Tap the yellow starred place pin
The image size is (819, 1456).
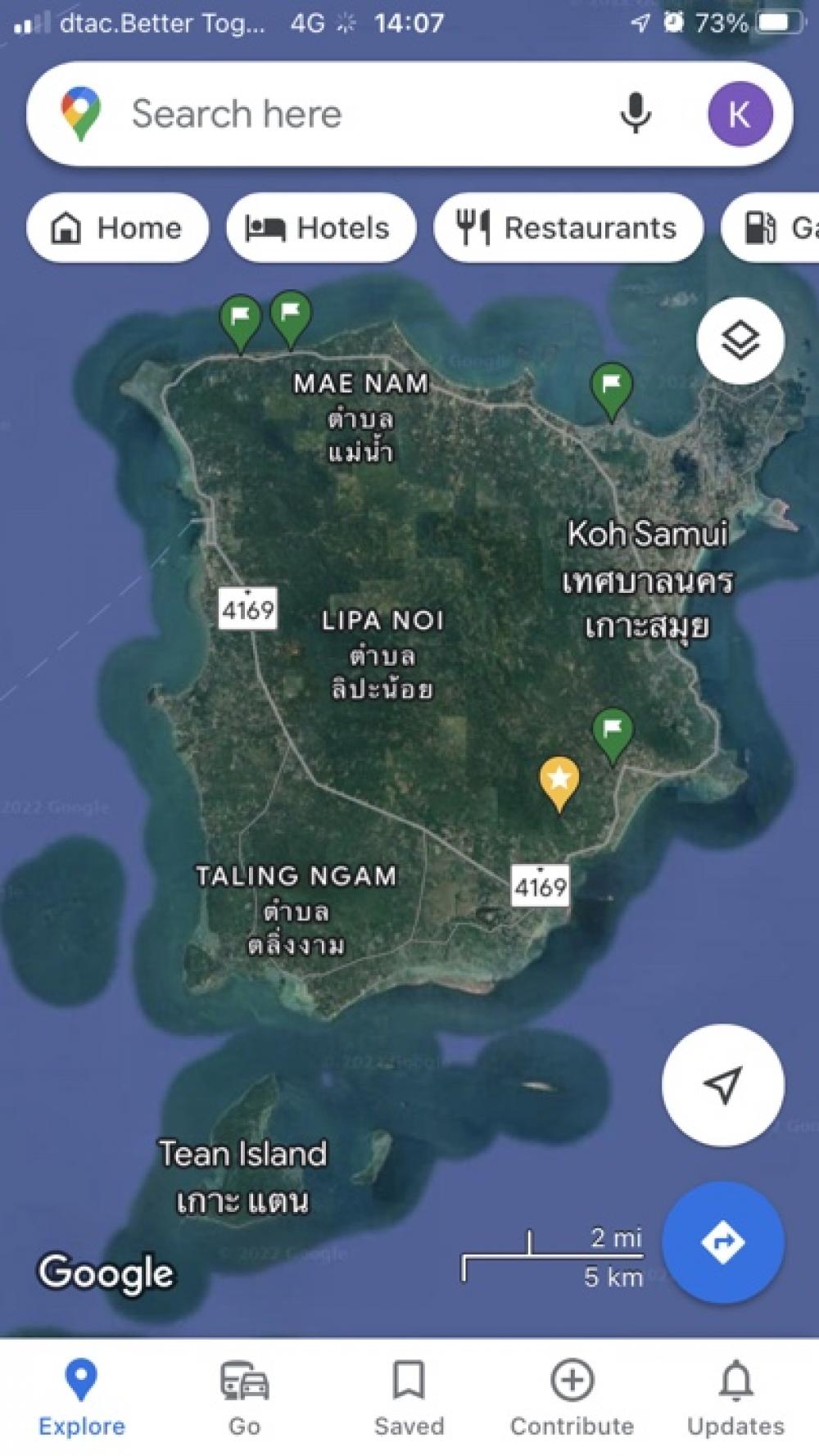pos(559,784)
